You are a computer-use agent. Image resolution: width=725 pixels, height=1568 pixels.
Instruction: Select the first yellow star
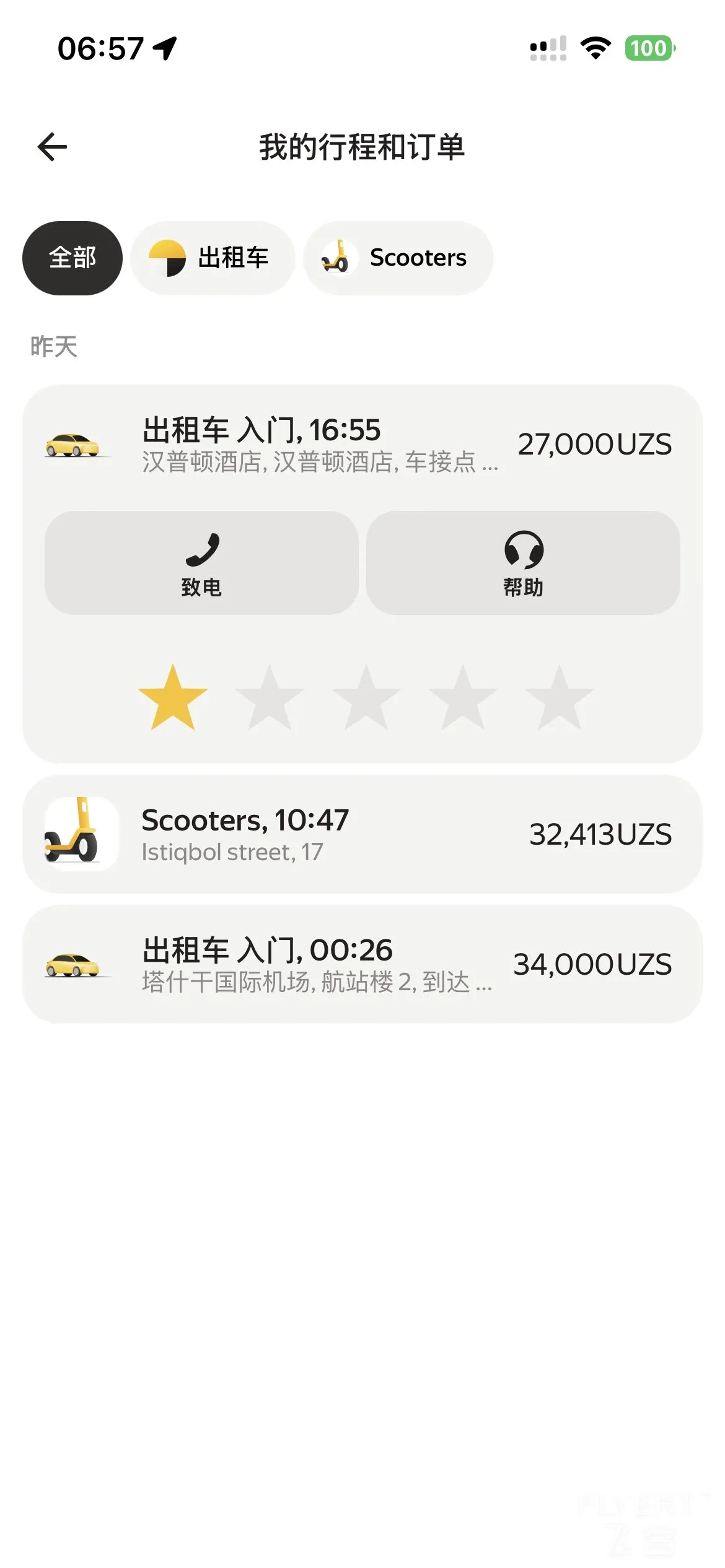tap(173, 698)
